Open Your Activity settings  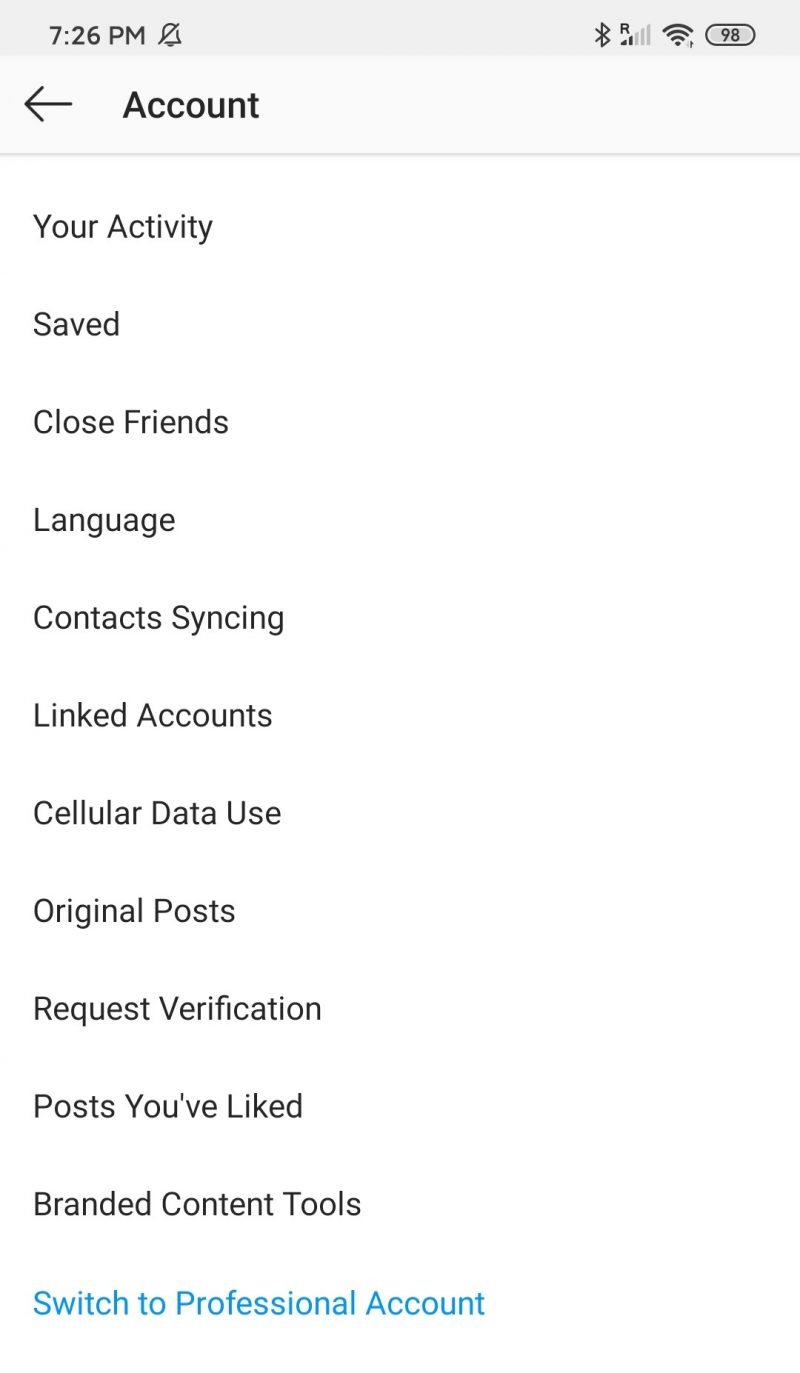point(122,226)
